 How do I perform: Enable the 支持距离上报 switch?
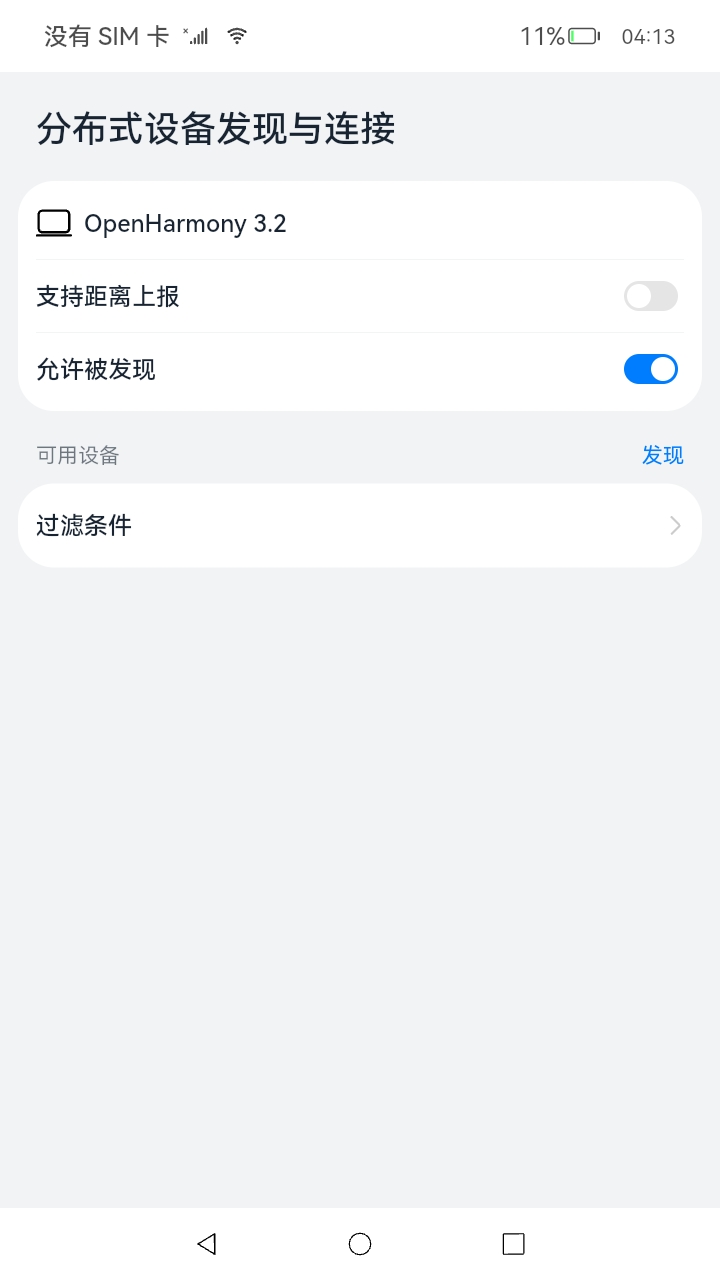click(x=650, y=296)
